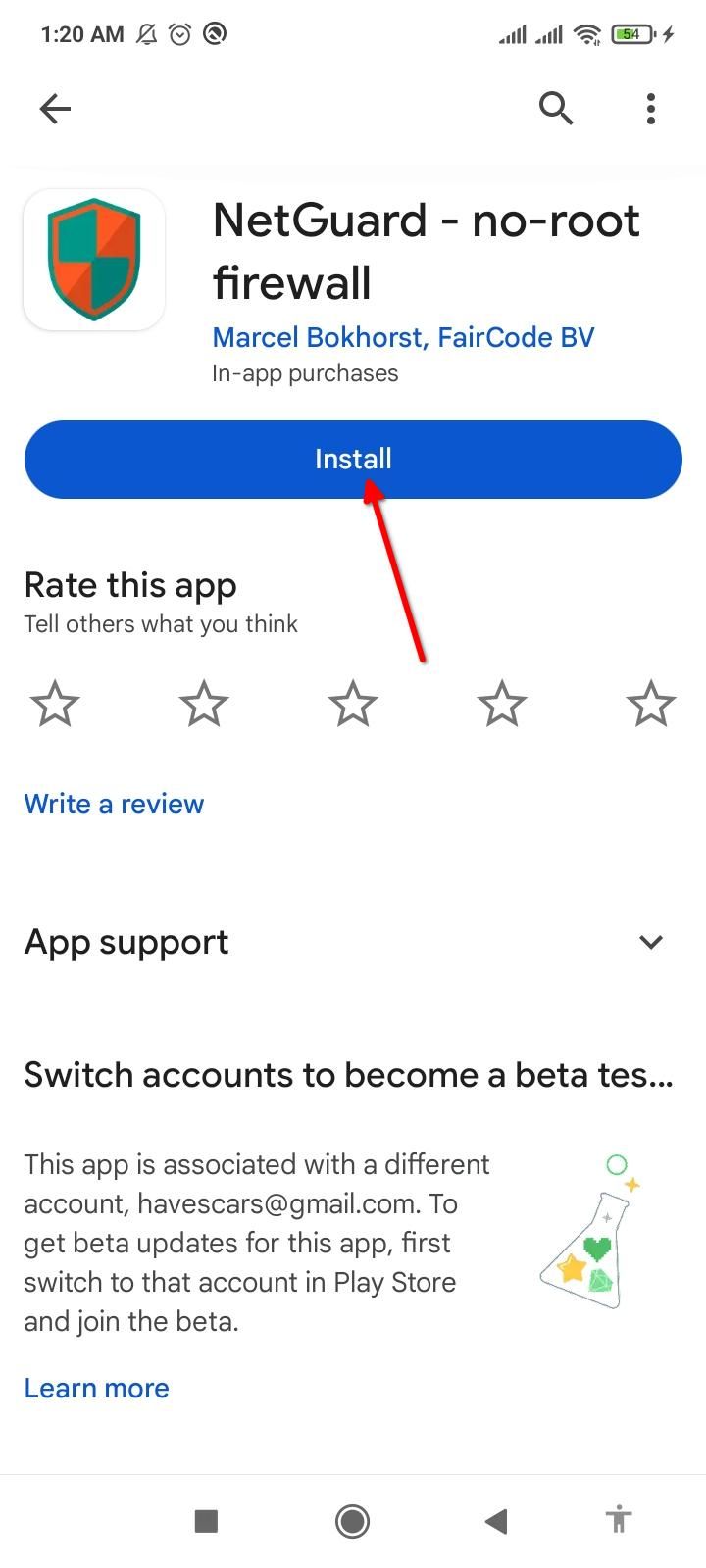The width and height of the screenshot is (706, 1568).
Task: Open the Play Store search
Action: pyautogui.click(x=556, y=109)
